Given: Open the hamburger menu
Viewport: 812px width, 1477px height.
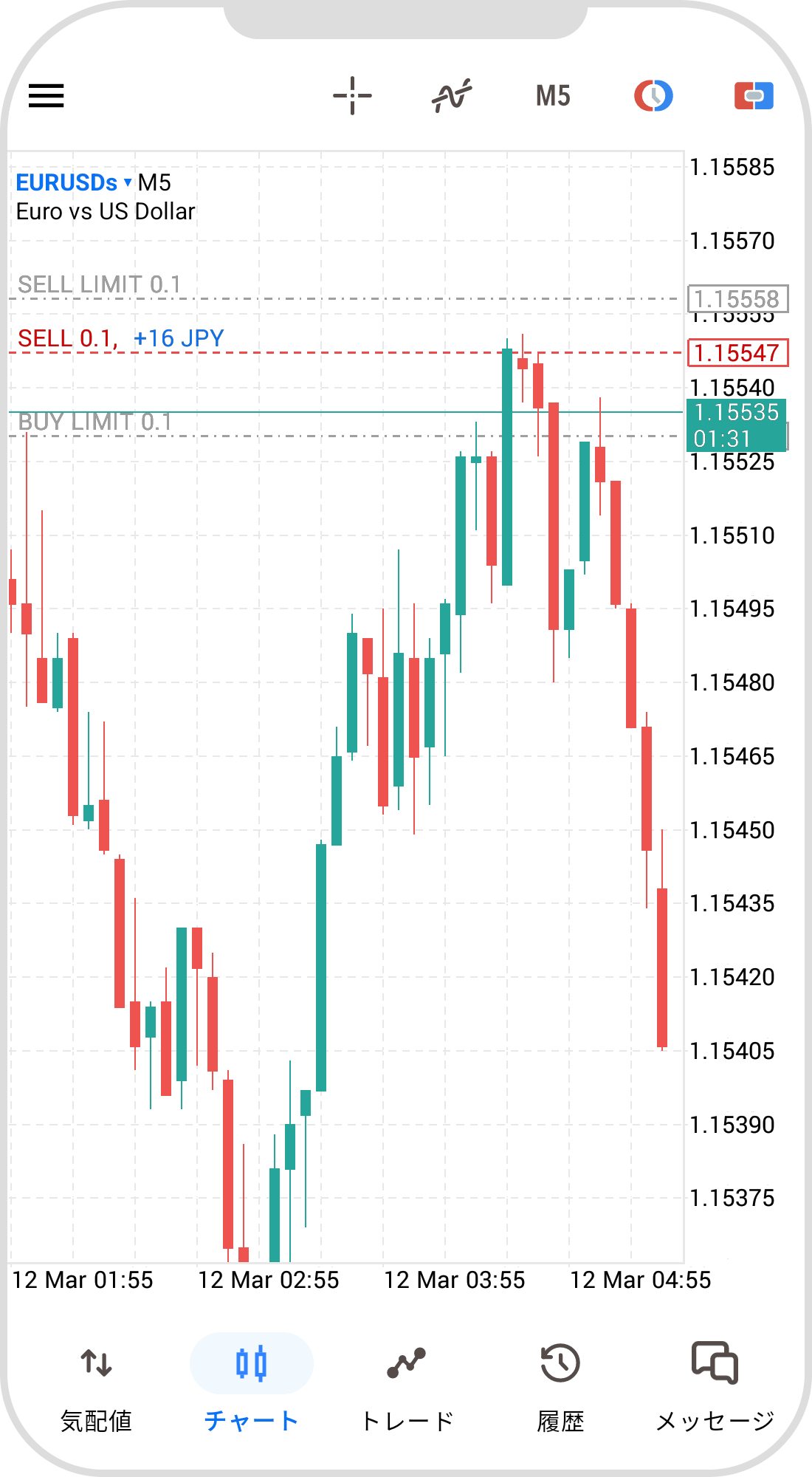Looking at the screenshot, I should (47, 96).
